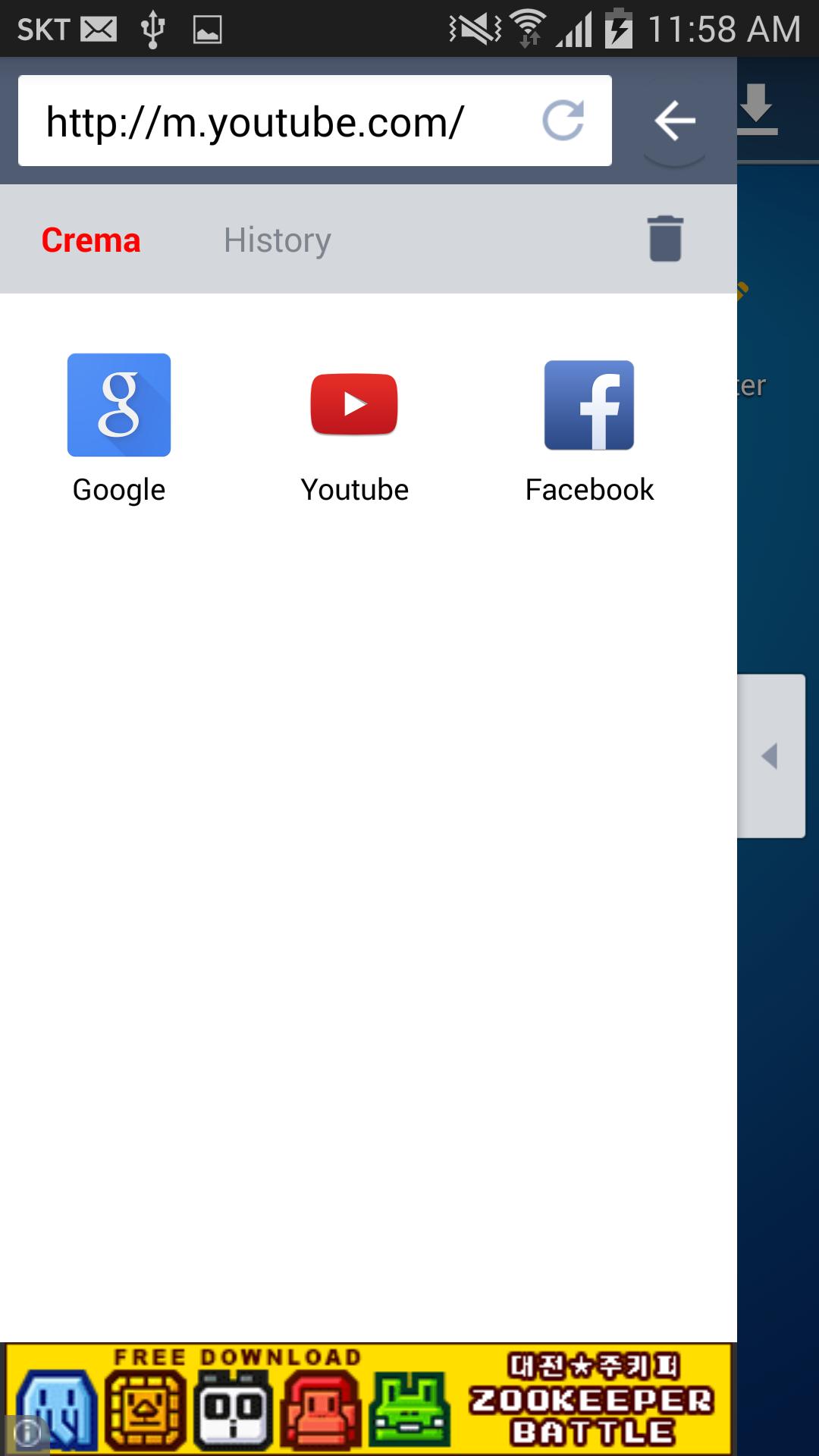Delete entries with the trash icon
The width and height of the screenshot is (819, 1456).
pyautogui.click(x=665, y=239)
